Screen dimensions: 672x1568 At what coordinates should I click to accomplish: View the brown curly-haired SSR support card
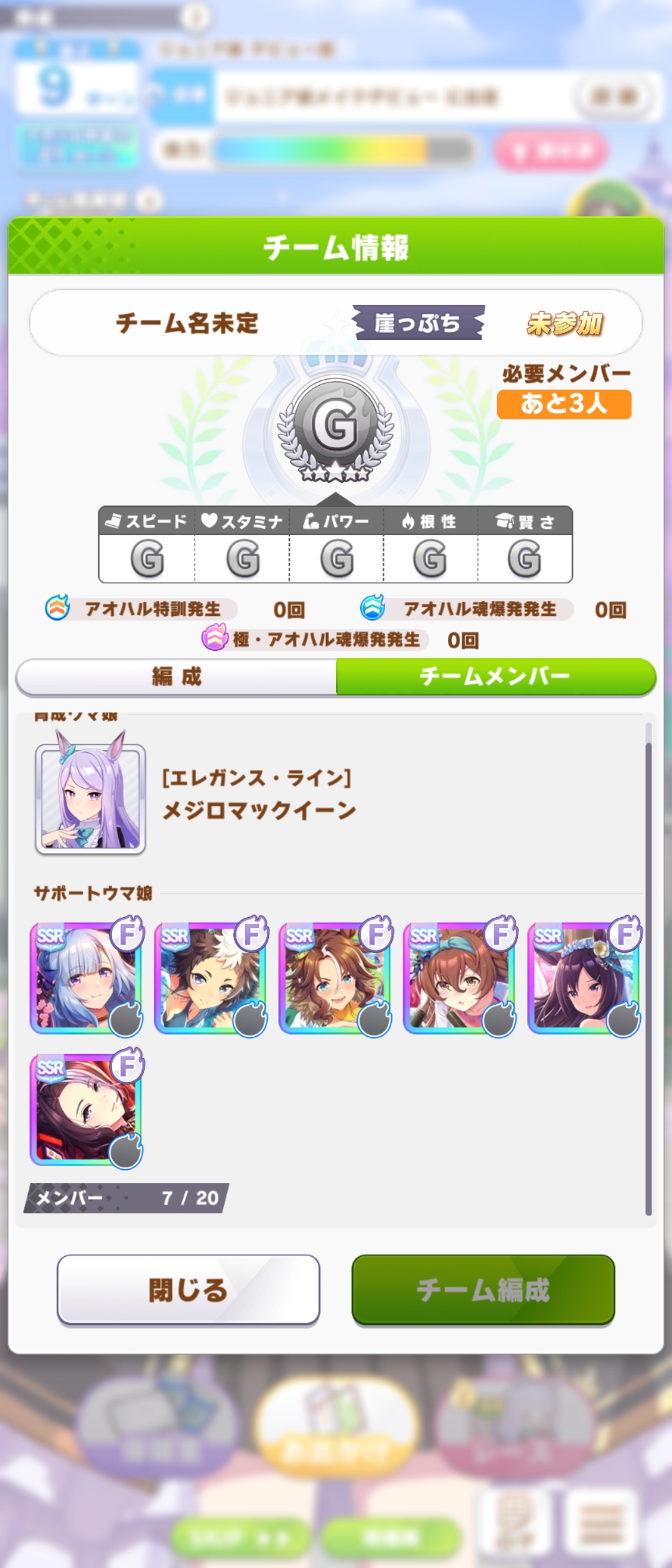point(335,978)
